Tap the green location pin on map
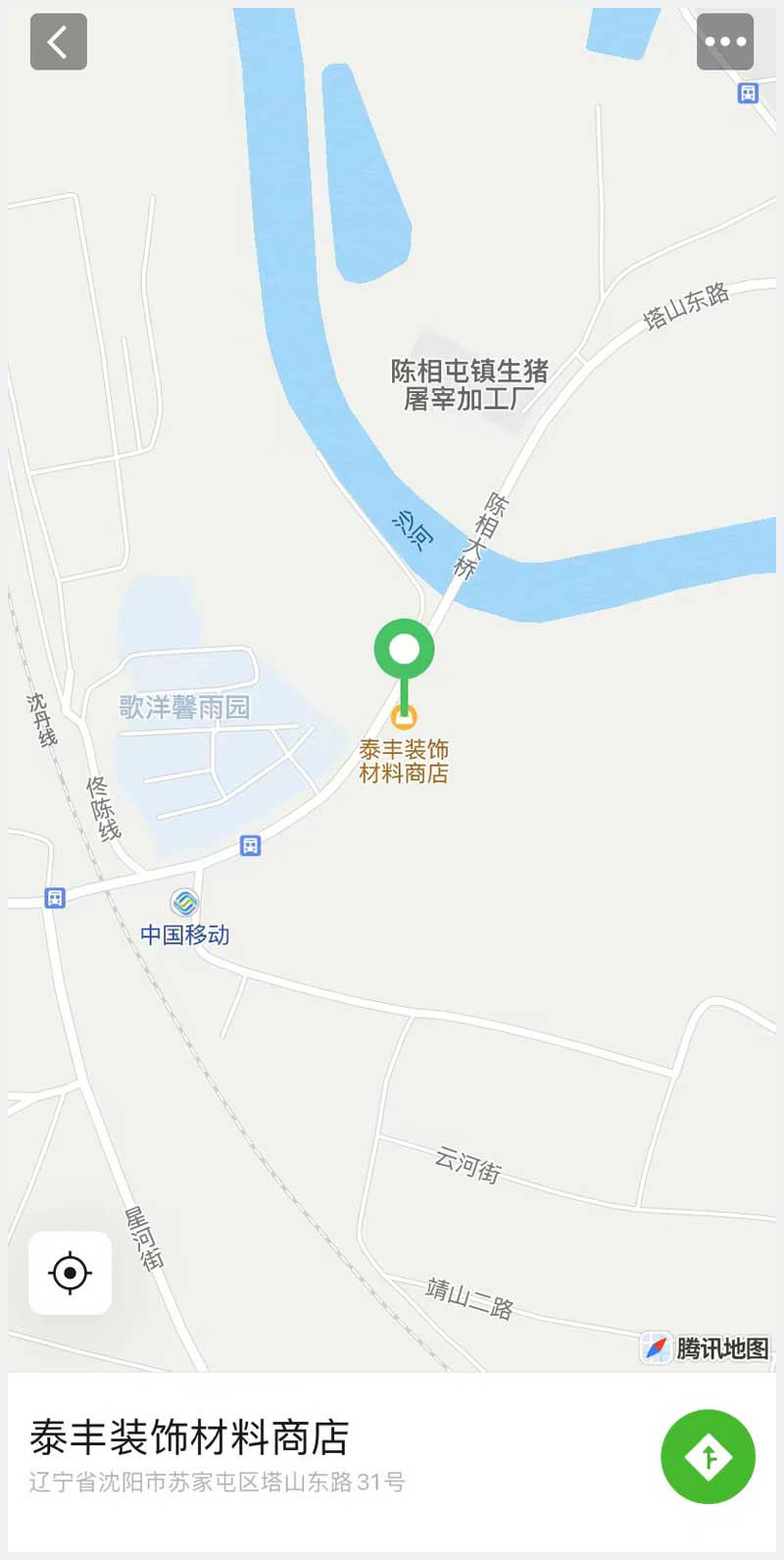The height and width of the screenshot is (1560, 784). 404,649
